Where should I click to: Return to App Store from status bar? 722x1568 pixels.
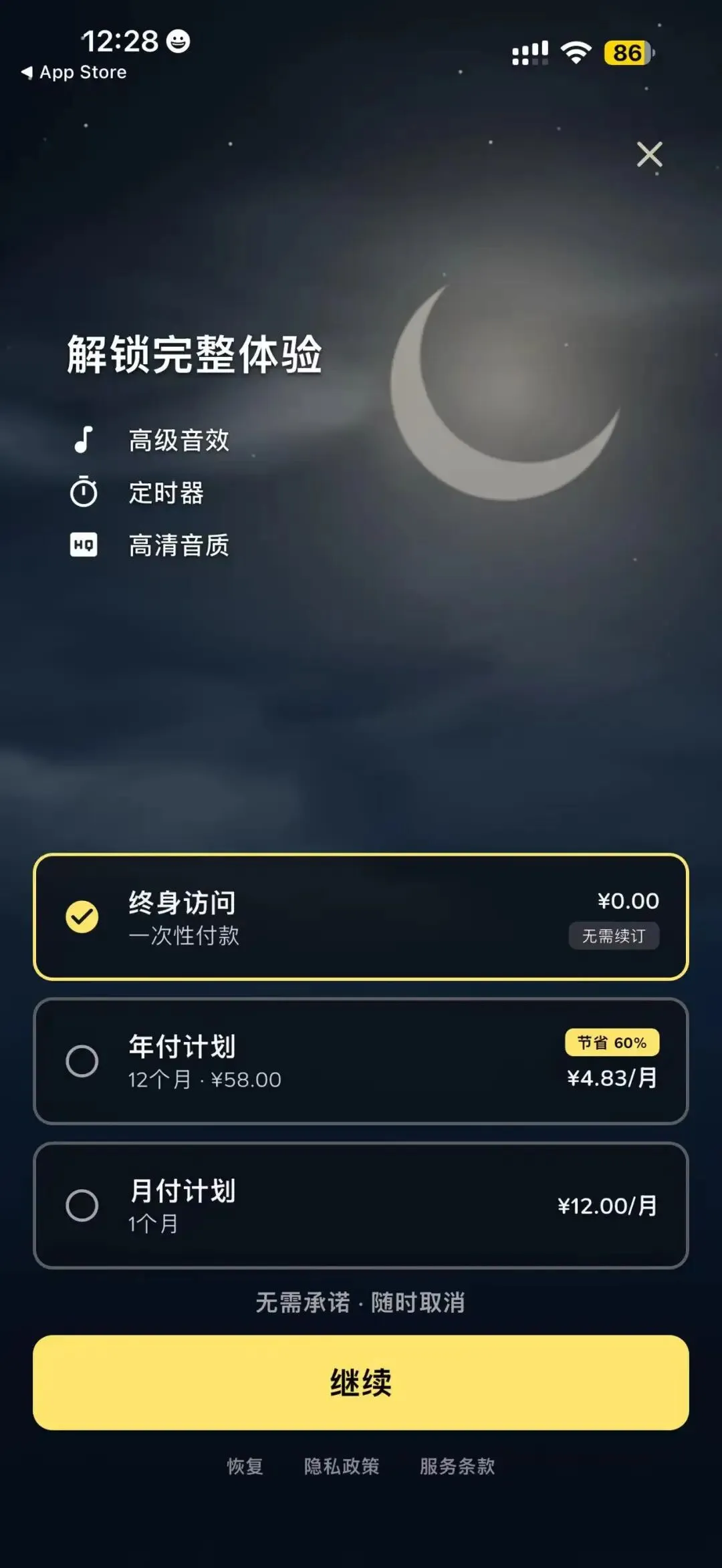pyautogui.click(x=74, y=72)
